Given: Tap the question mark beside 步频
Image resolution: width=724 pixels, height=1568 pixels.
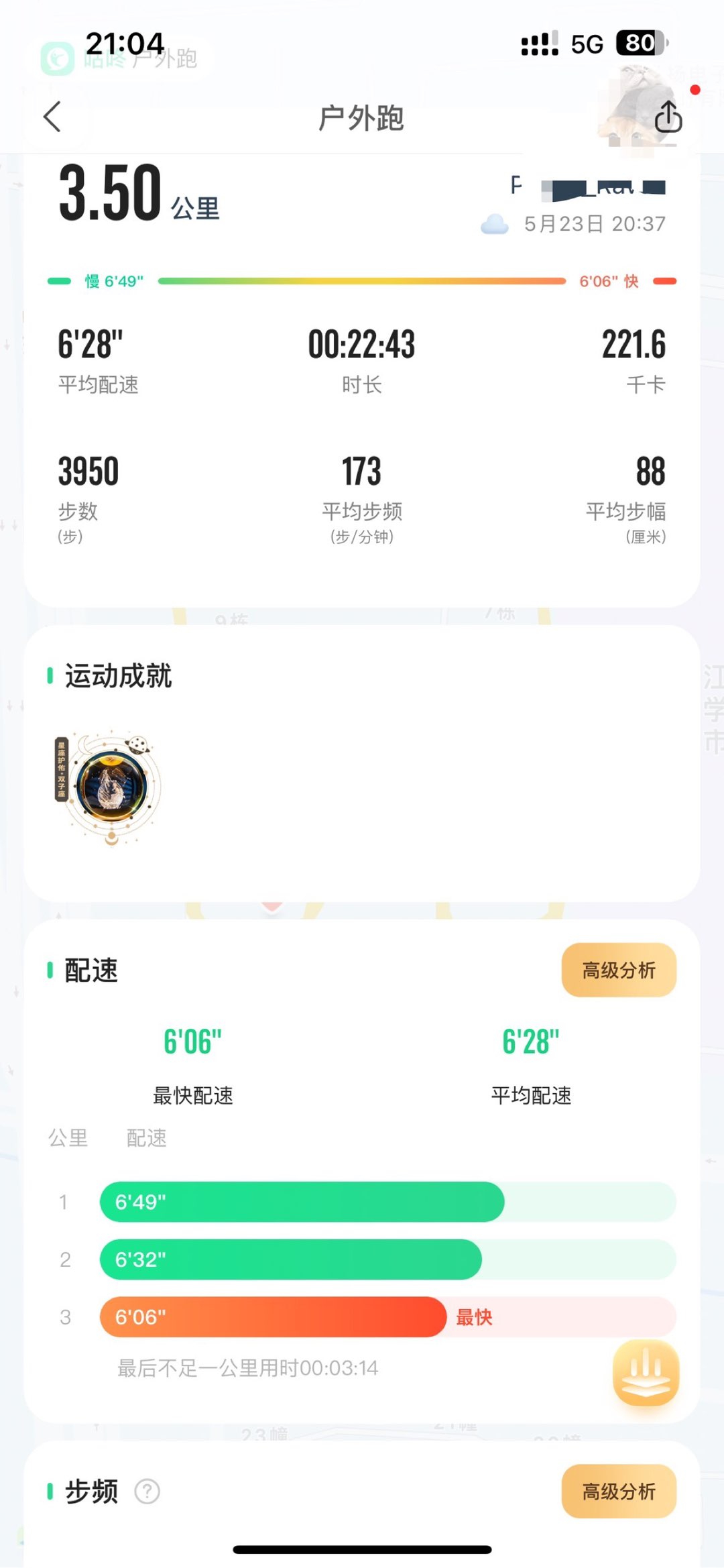Looking at the screenshot, I should [147, 1492].
